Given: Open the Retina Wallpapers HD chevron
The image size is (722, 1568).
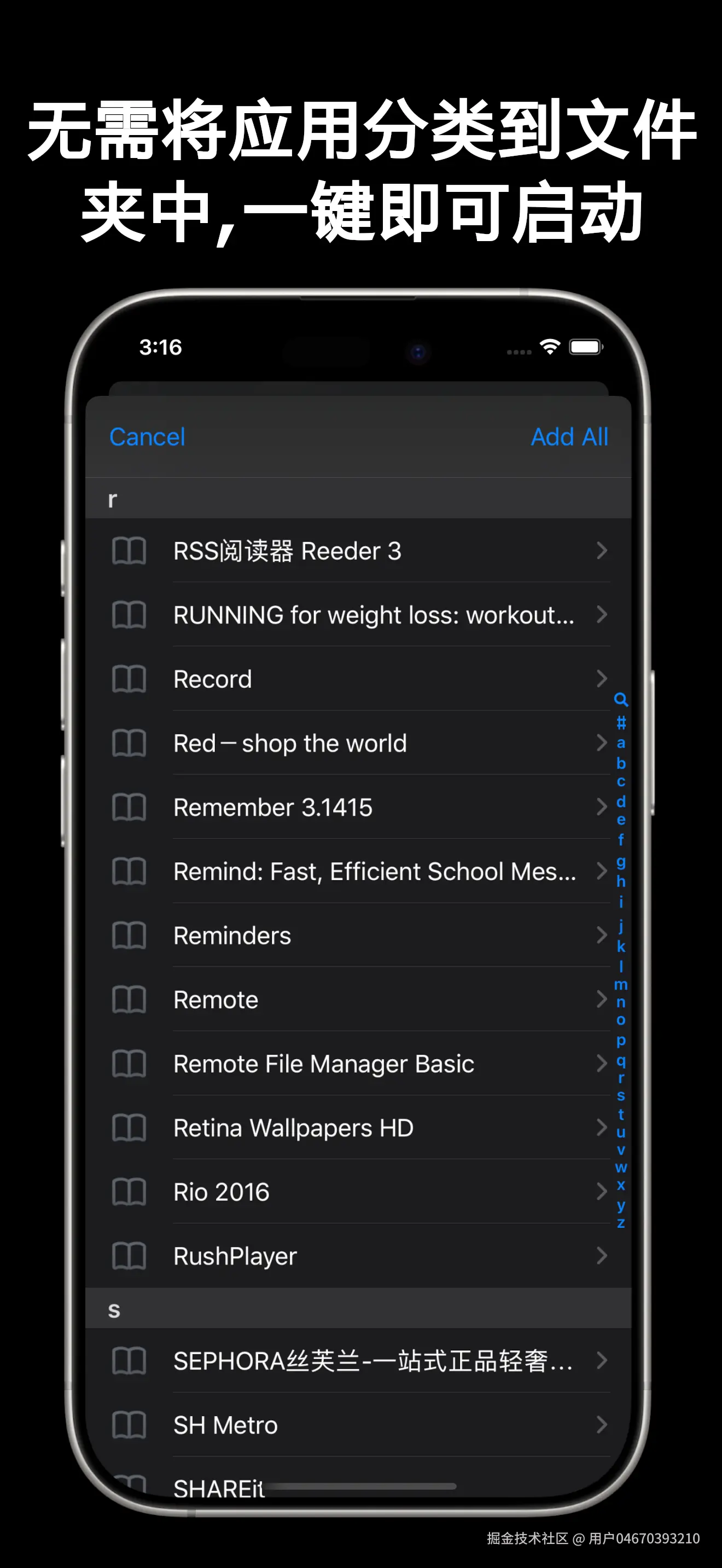Looking at the screenshot, I should point(602,1128).
